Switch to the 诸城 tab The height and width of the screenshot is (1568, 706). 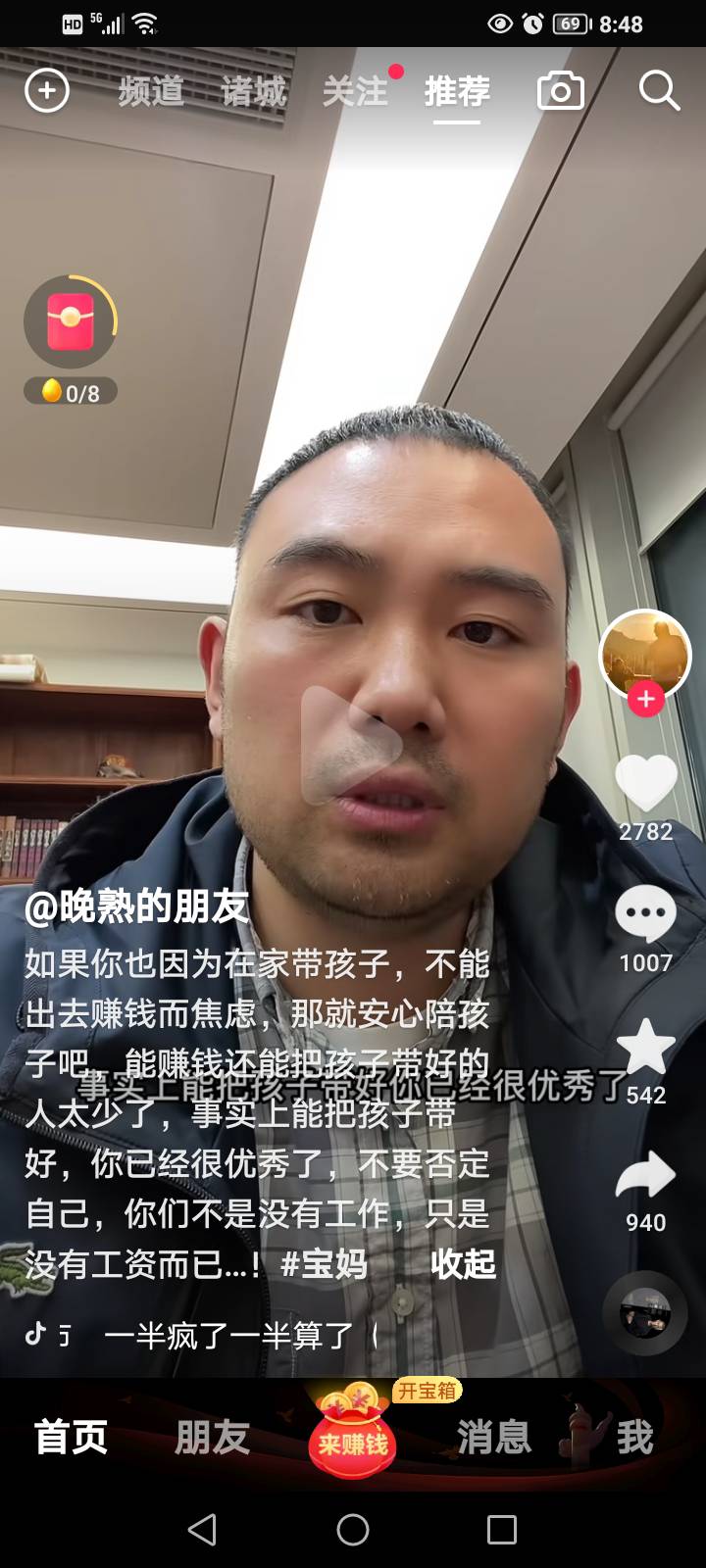[253, 91]
